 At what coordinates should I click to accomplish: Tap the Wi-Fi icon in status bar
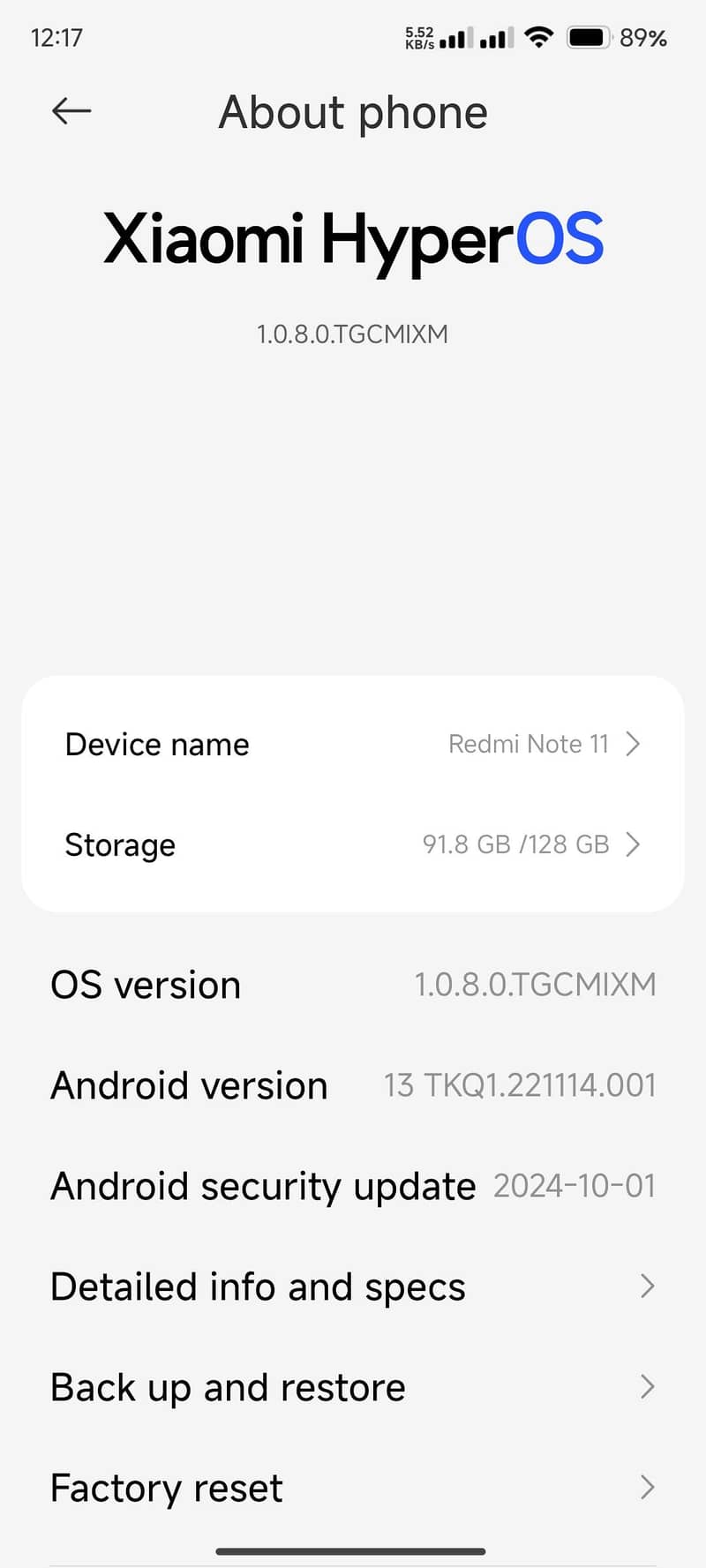point(538,36)
